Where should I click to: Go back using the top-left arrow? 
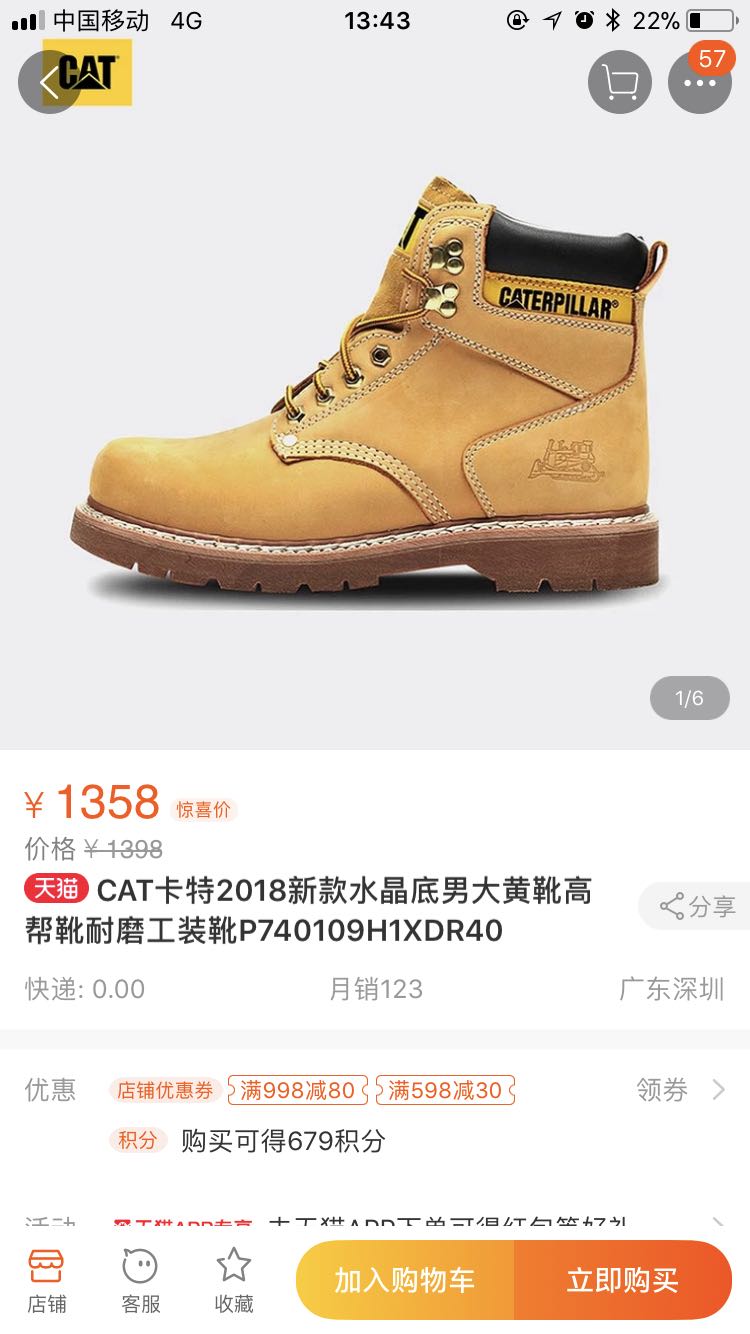pyautogui.click(x=50, y=81)
